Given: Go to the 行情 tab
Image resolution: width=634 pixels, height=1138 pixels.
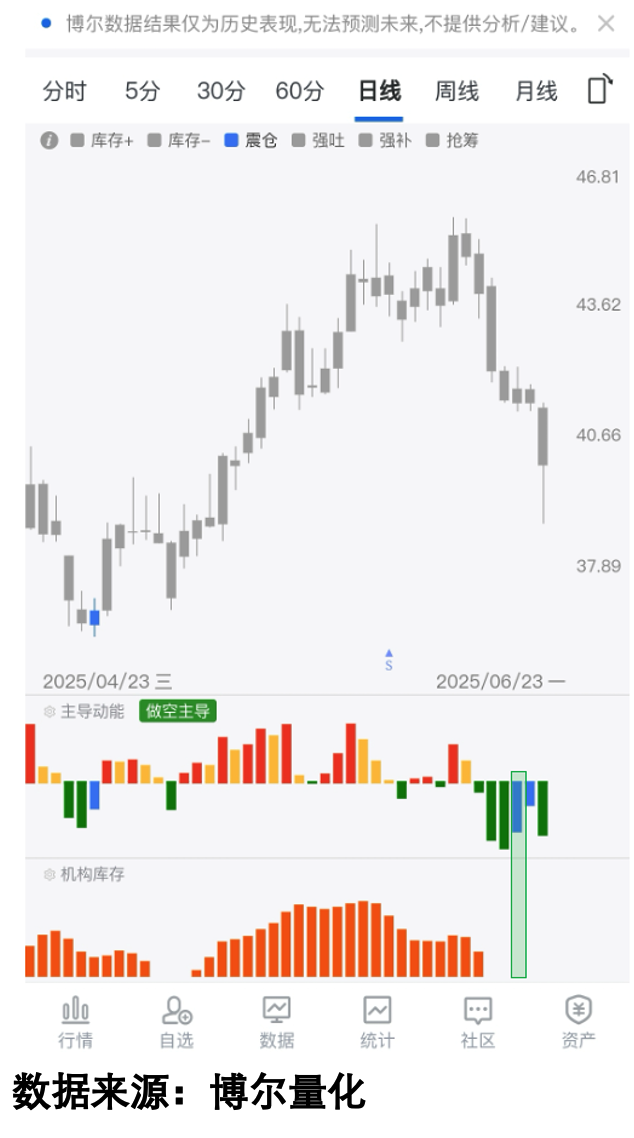Looking at the screenshot, I should (75, 1022).
